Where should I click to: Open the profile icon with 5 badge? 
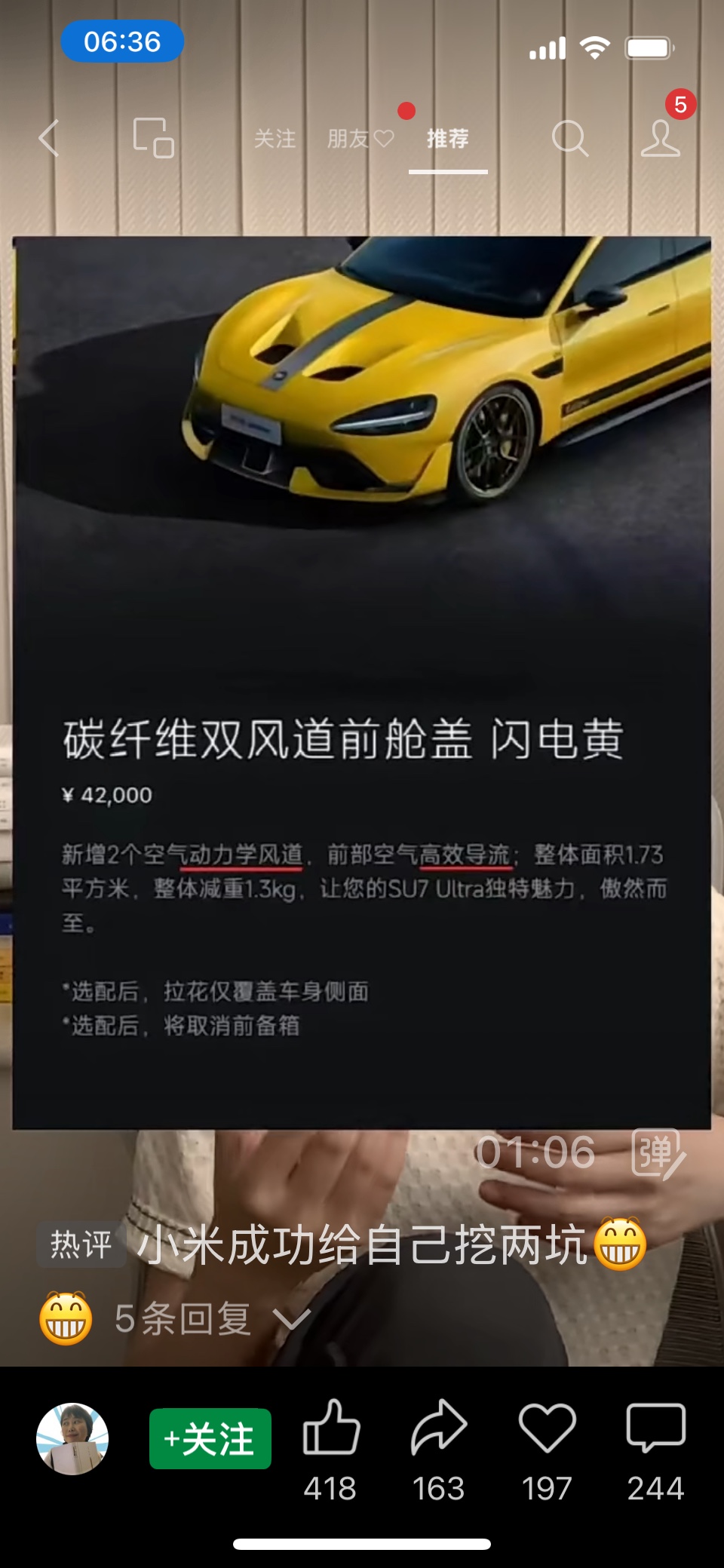point(661,138)
